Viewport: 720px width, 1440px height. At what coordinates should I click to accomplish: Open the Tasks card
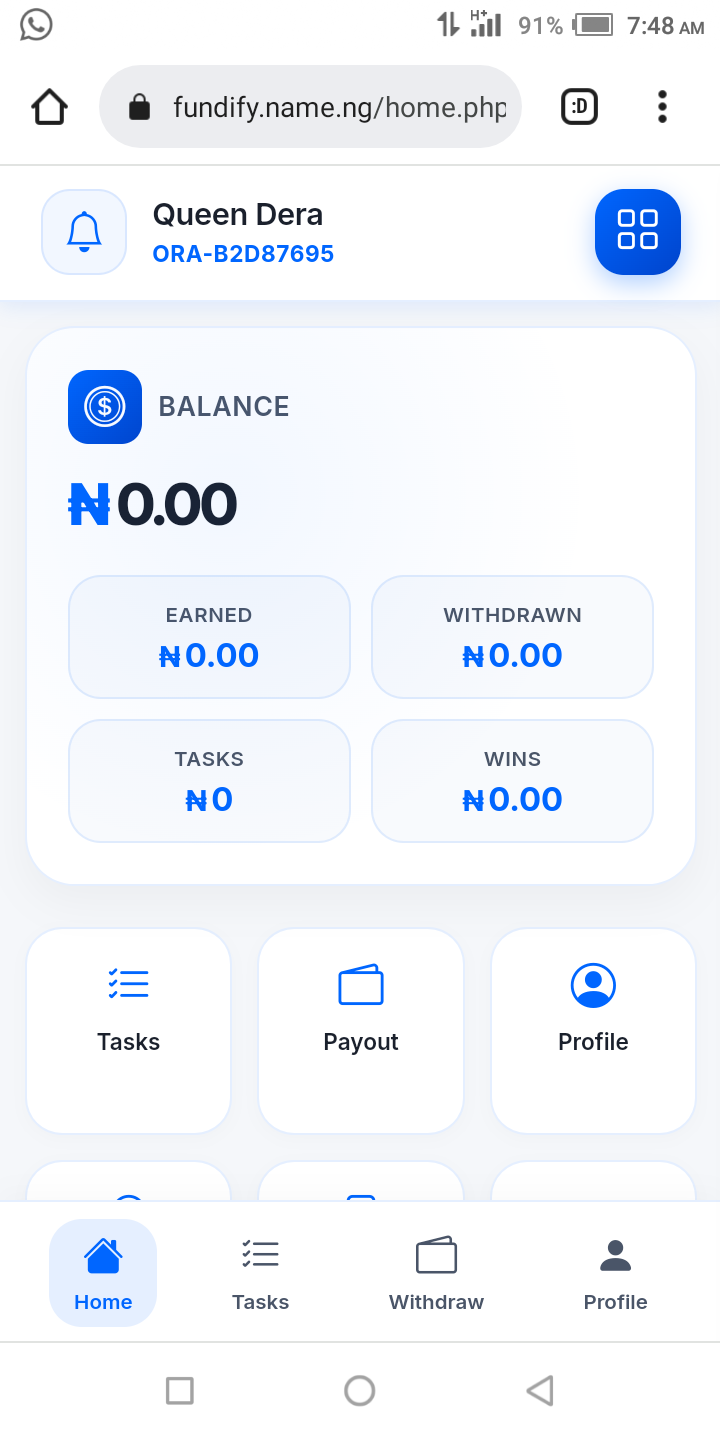[128, 1030]
